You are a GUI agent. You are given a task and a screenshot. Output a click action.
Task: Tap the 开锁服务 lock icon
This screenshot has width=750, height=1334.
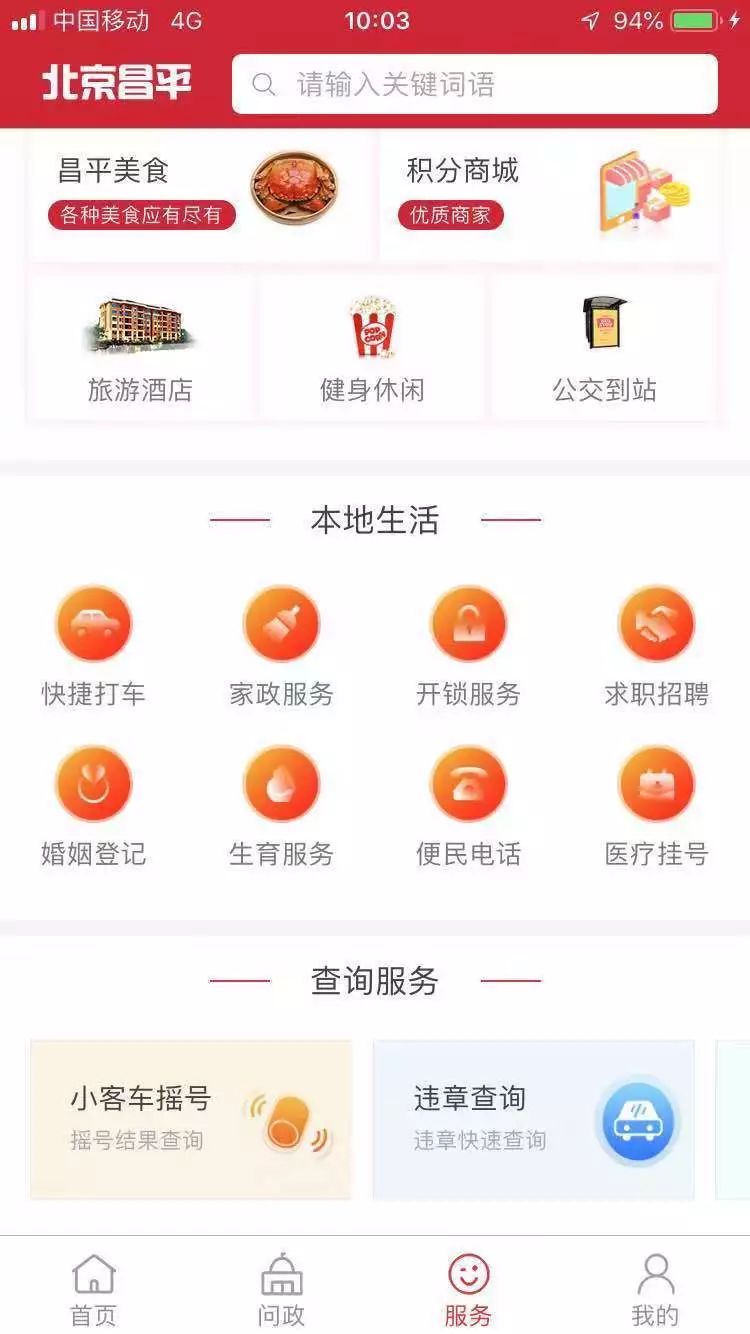tap(469, 622)
